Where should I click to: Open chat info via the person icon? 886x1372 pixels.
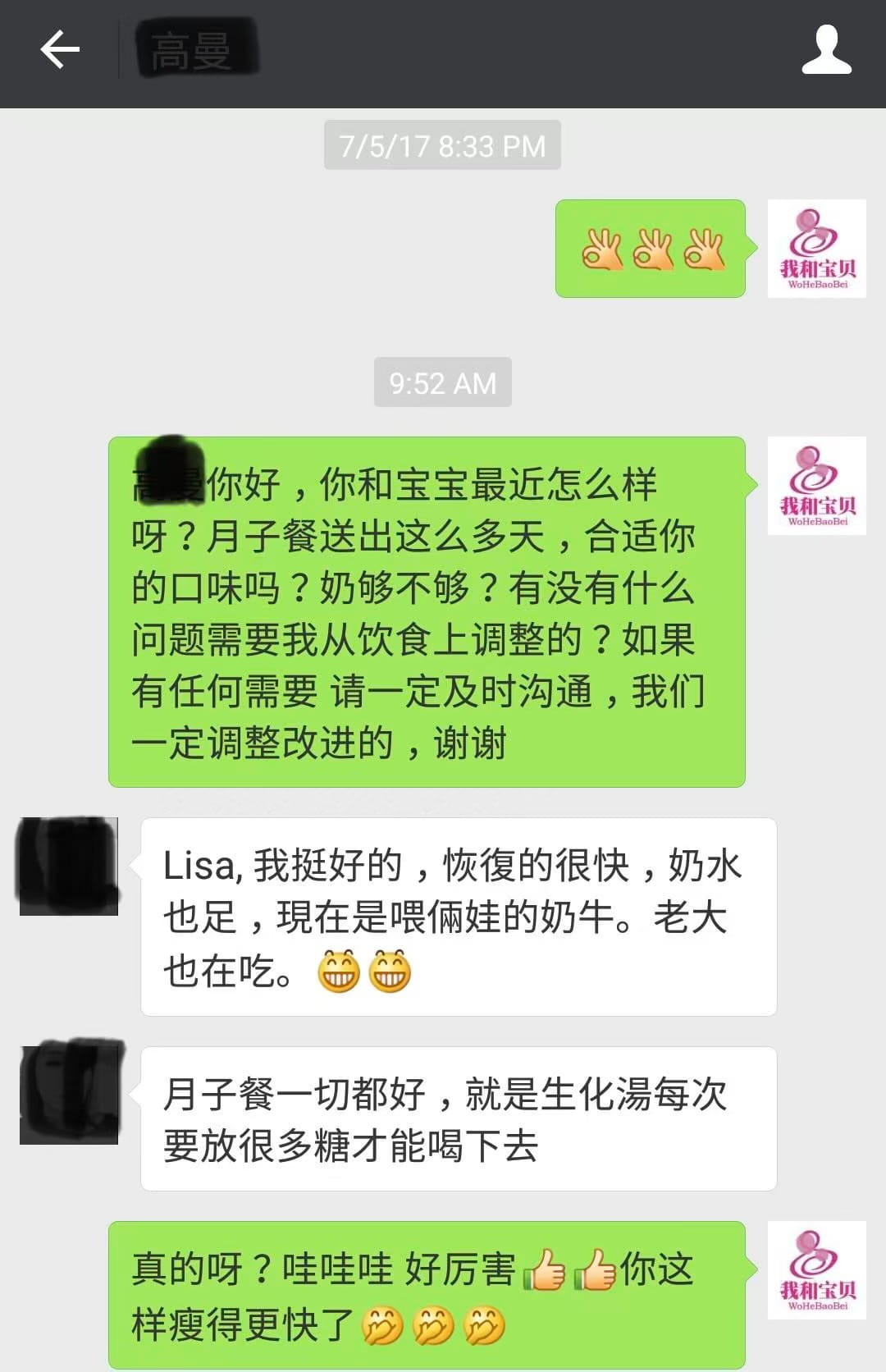(826, 50)
